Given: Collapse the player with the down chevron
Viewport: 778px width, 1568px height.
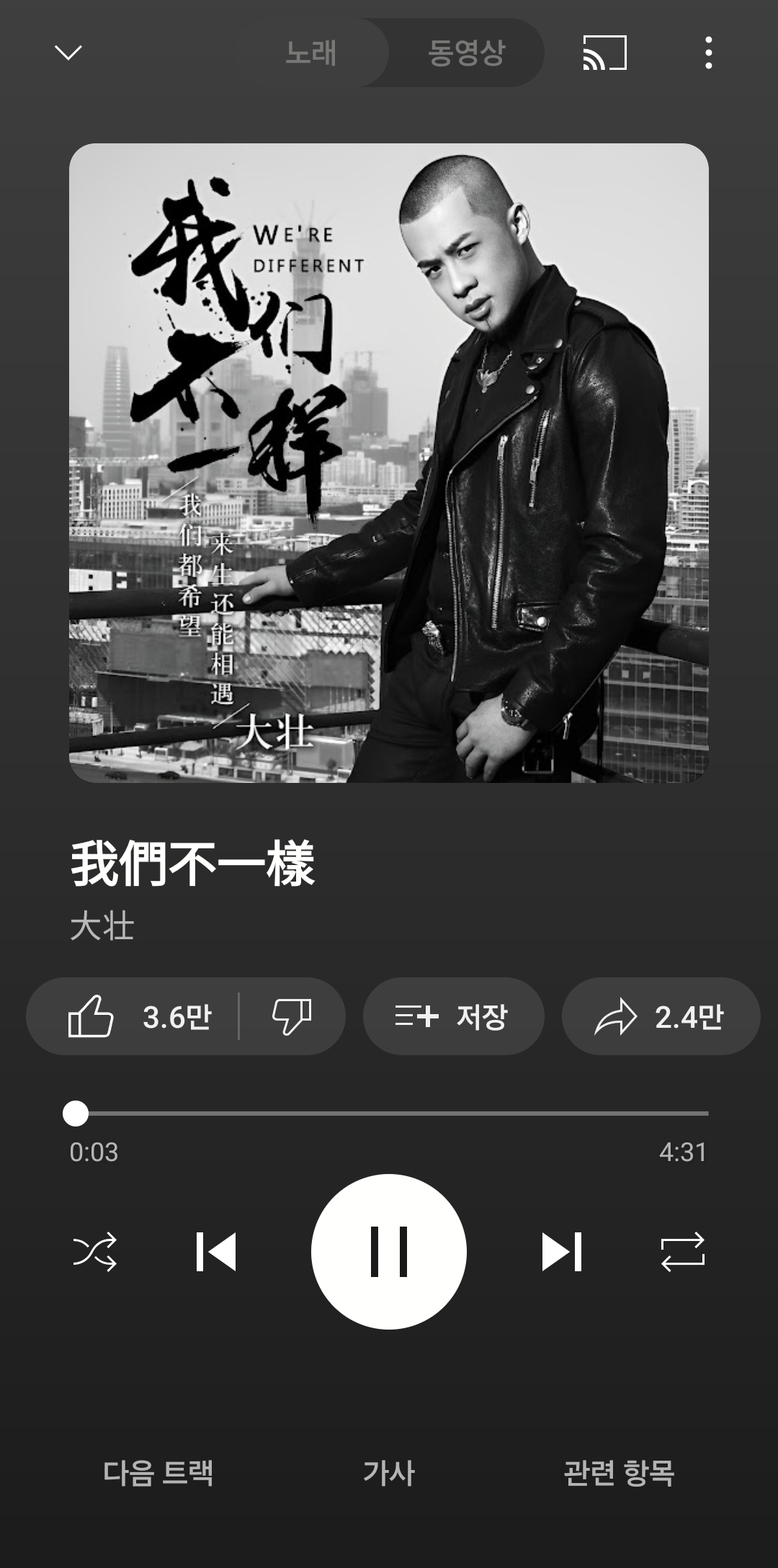Looking at the screenshot, I should pyautogui.click(x=68, y=53).
